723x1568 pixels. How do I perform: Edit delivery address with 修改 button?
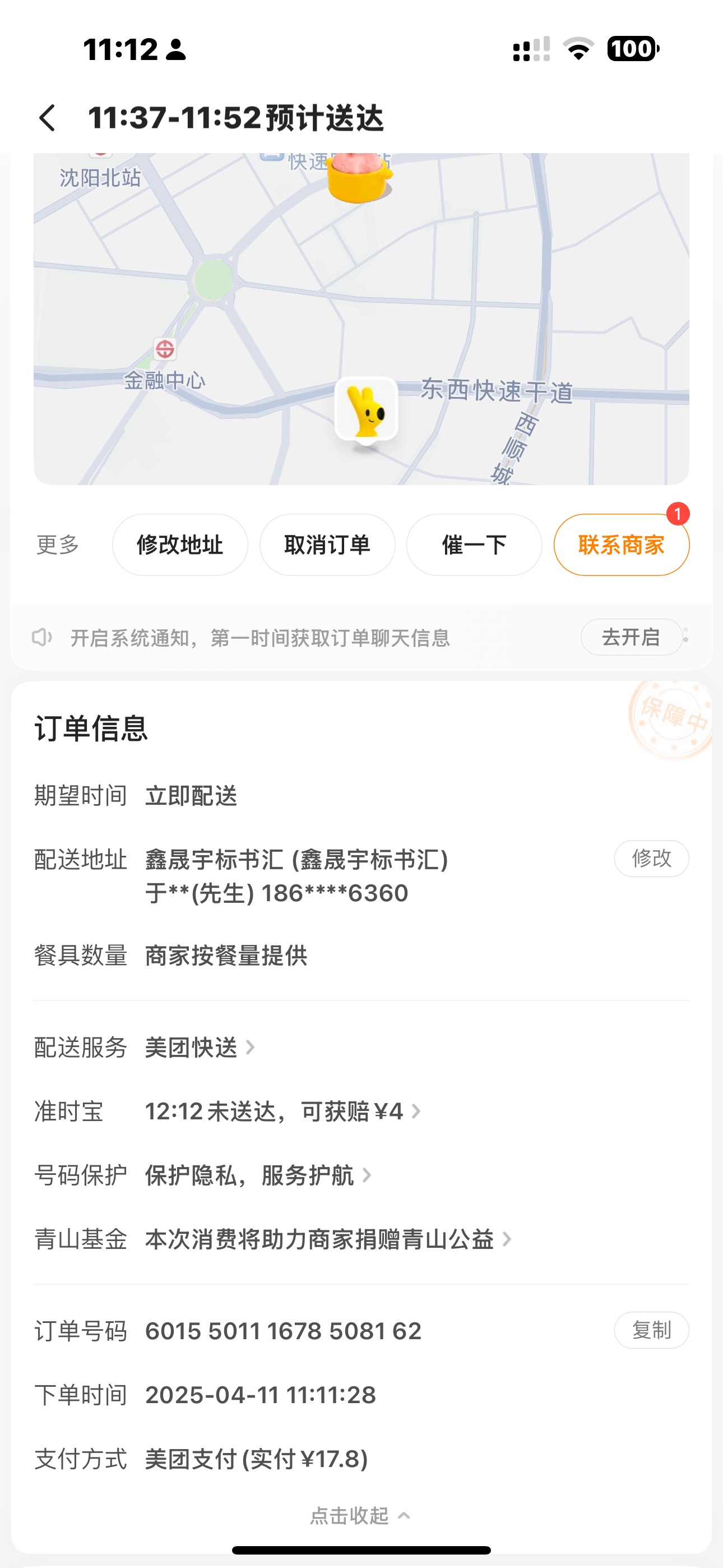651,858
